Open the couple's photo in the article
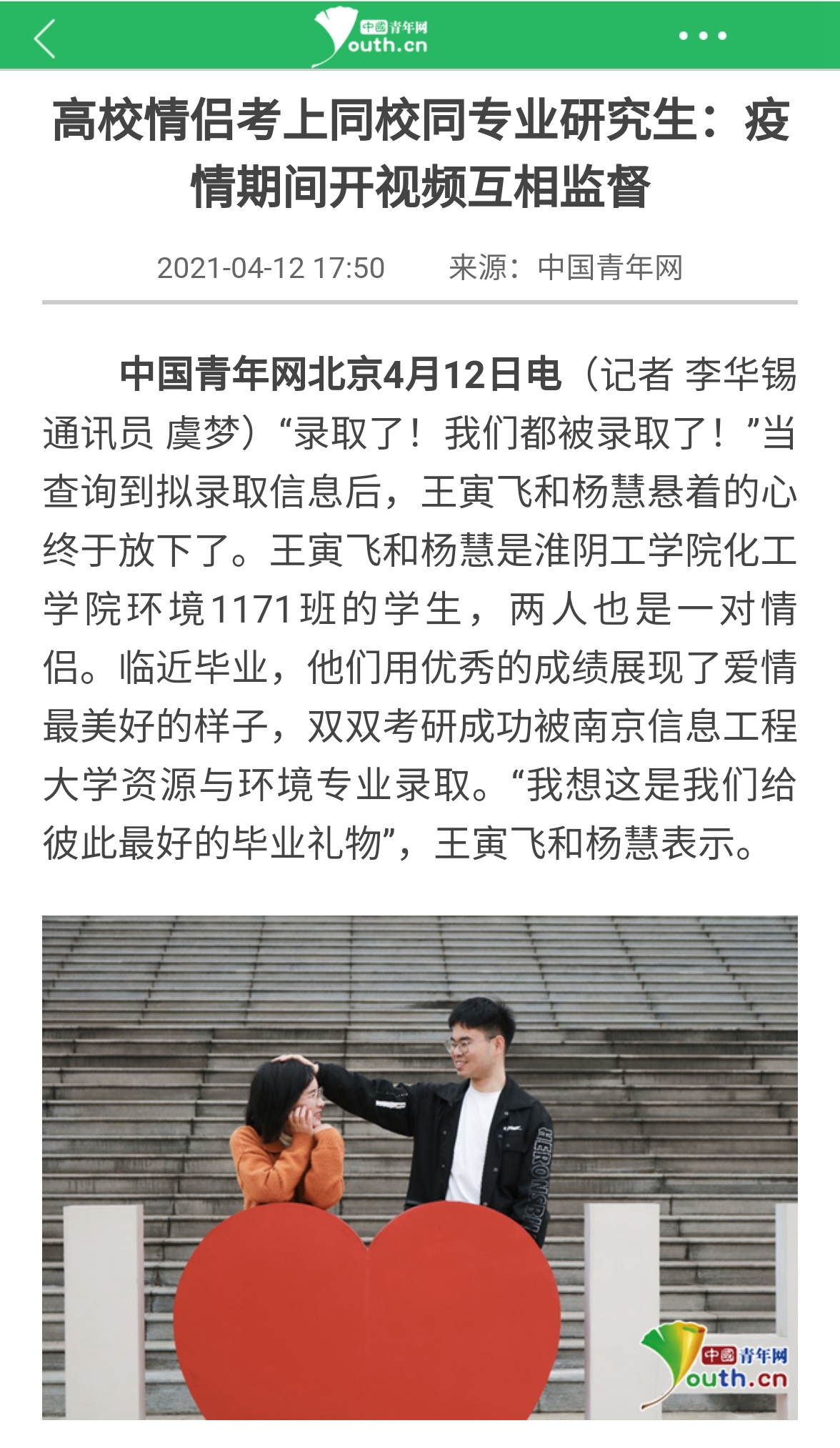Screen dimensions: 840x1448 (x=419, y=1166)
